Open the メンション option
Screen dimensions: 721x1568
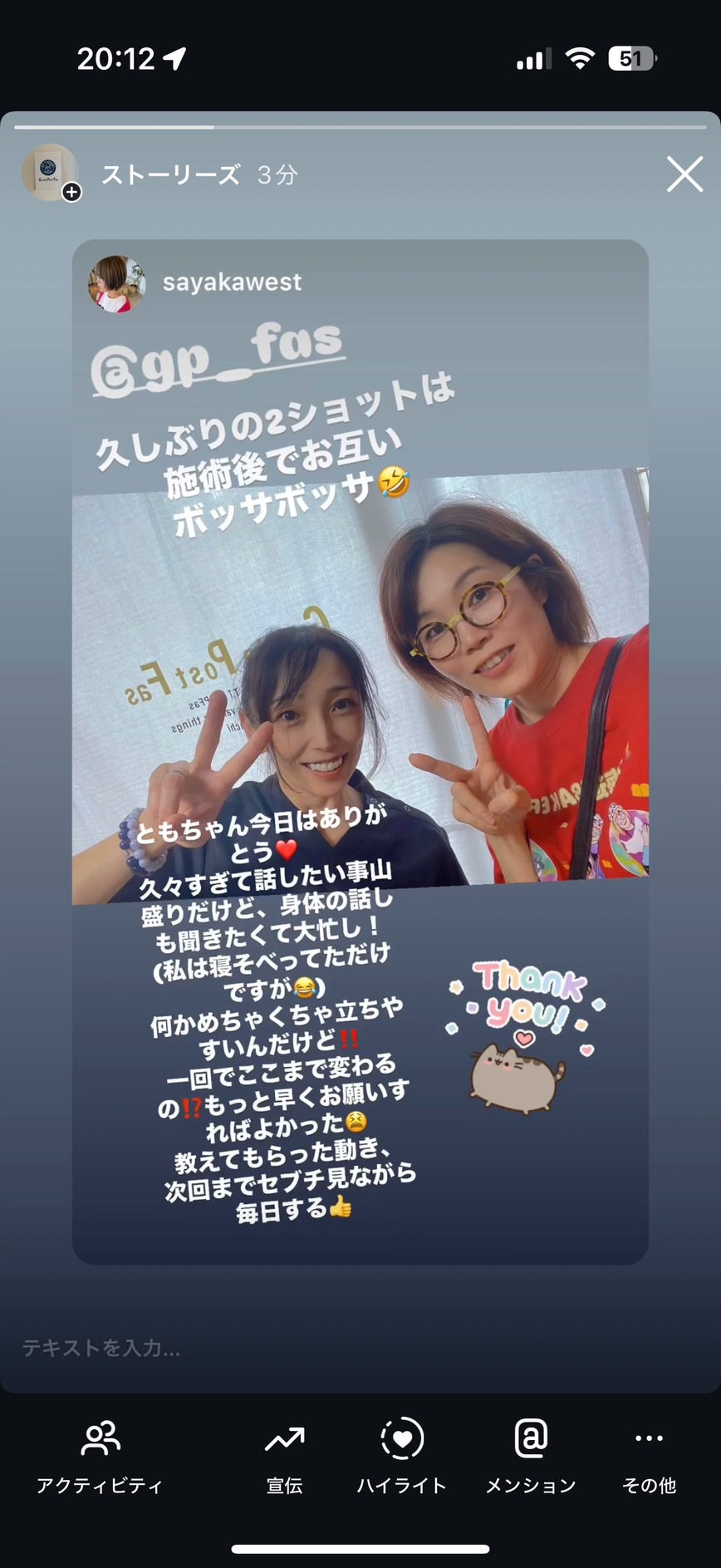point(531,1458)
